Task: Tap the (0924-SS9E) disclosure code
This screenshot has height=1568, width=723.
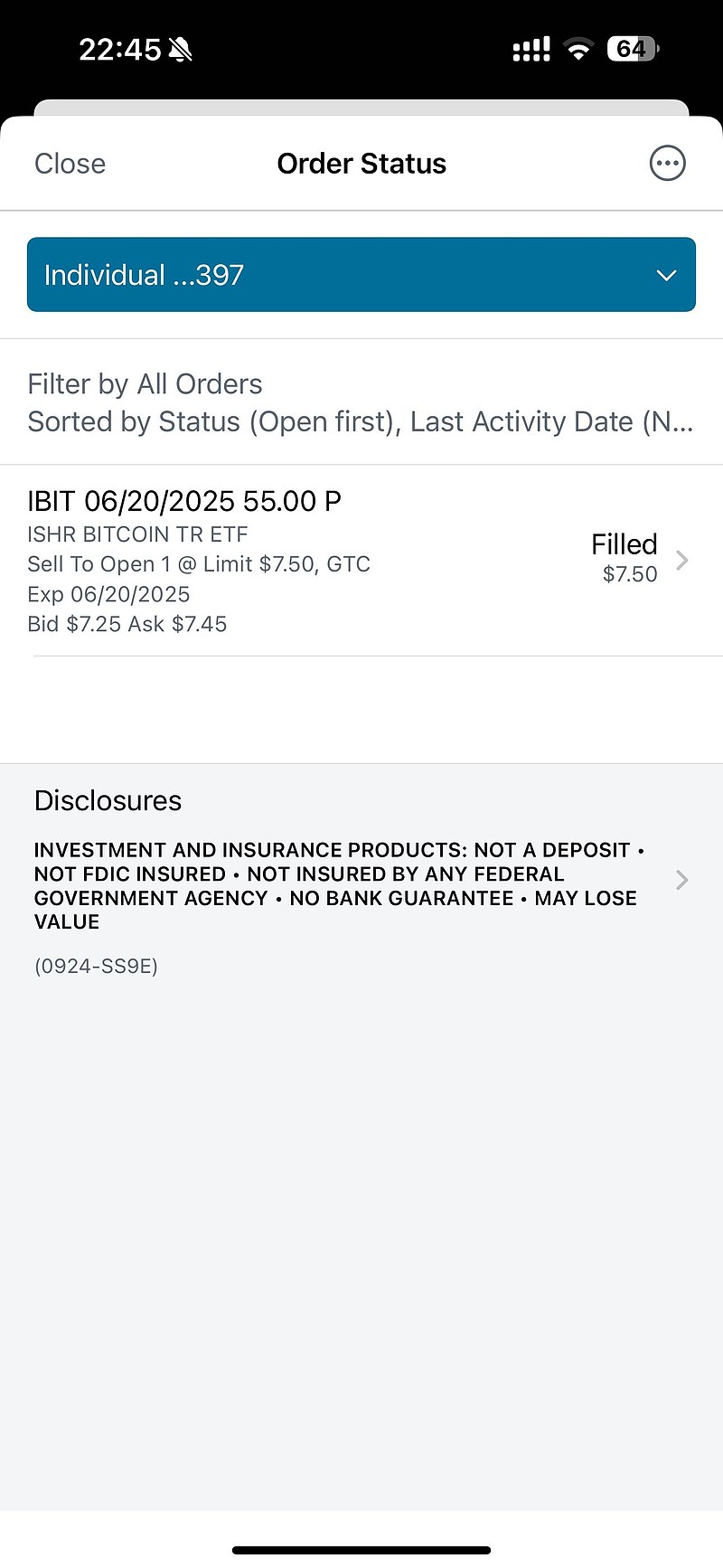Action: (96, 966)
